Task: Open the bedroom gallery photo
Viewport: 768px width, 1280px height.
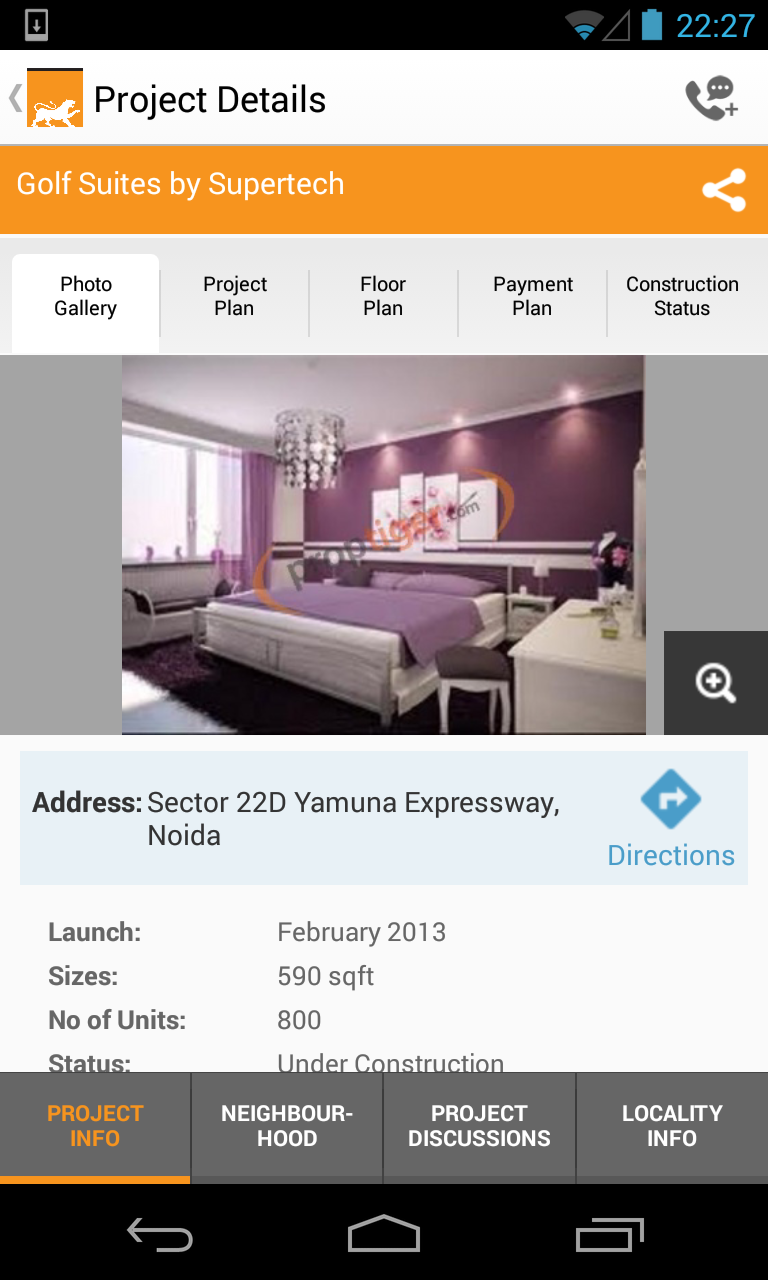Action: (383, 545)
